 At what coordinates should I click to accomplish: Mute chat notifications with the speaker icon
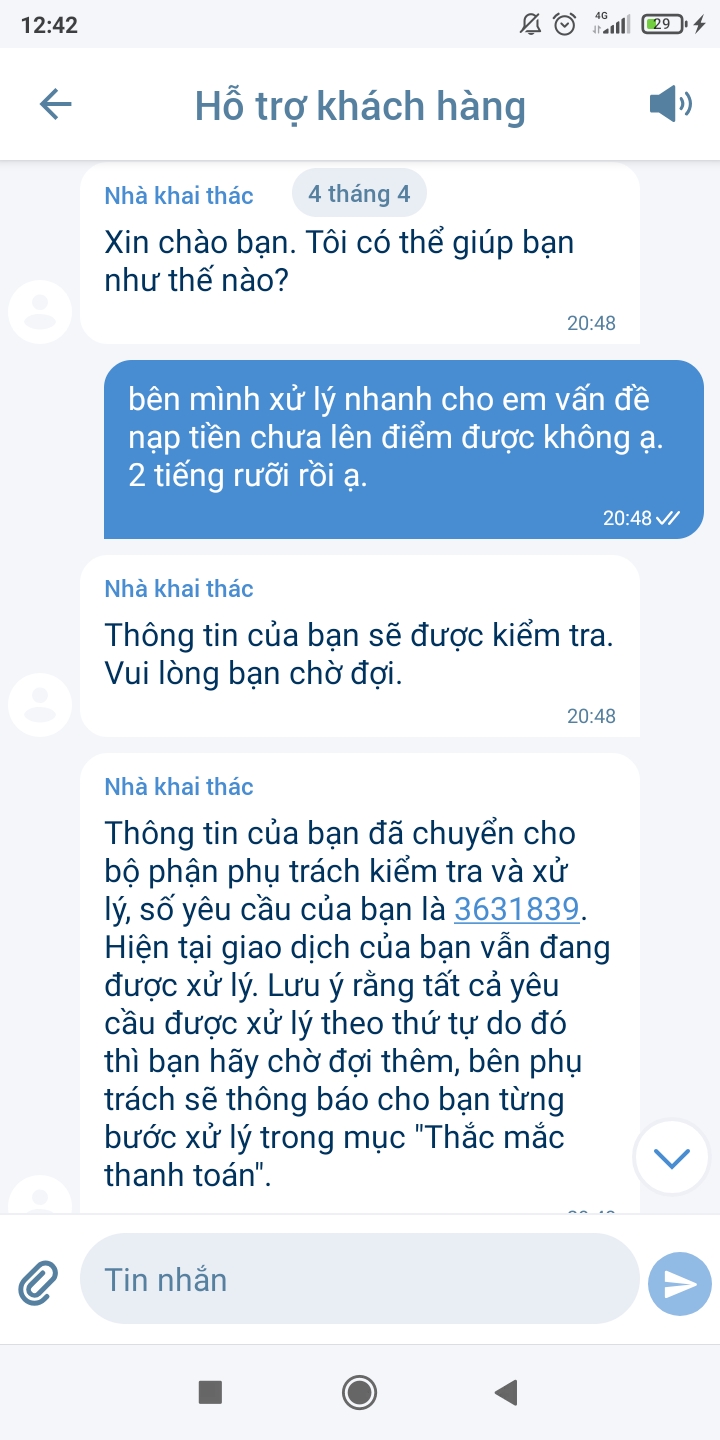(x=672, y=103)
